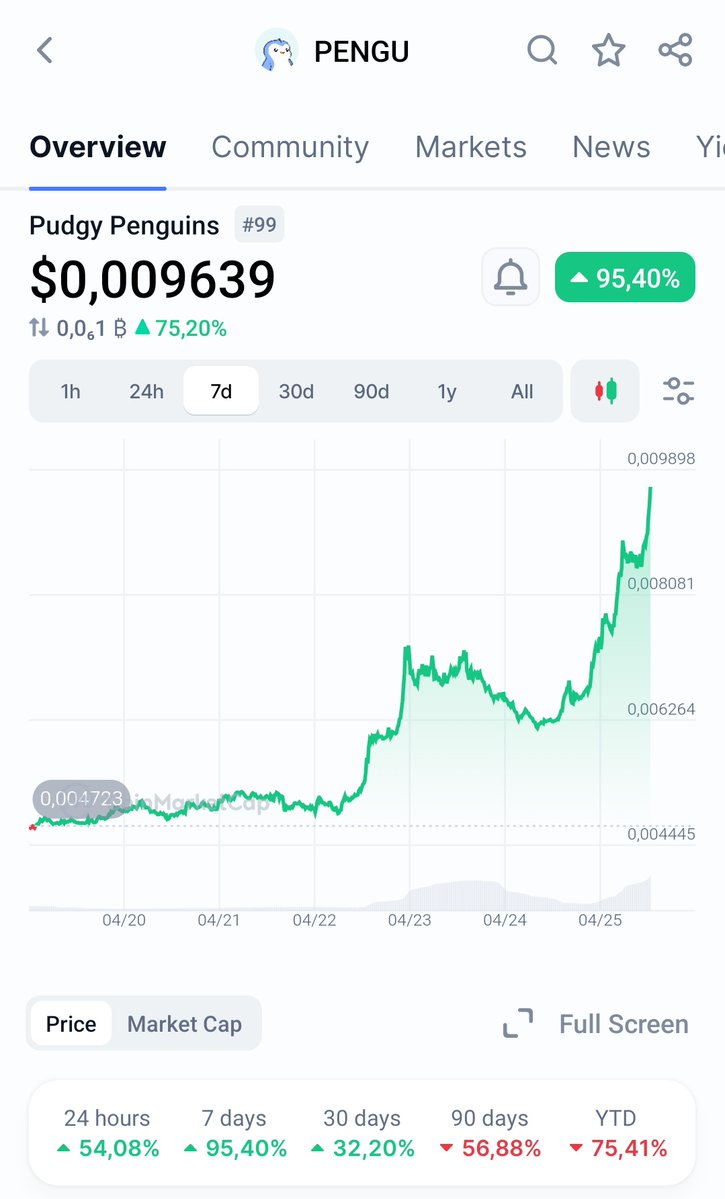The width and height of the screenshot is (725, 1199).
Task: Go back using the top-left arrow
Action: 45,50
